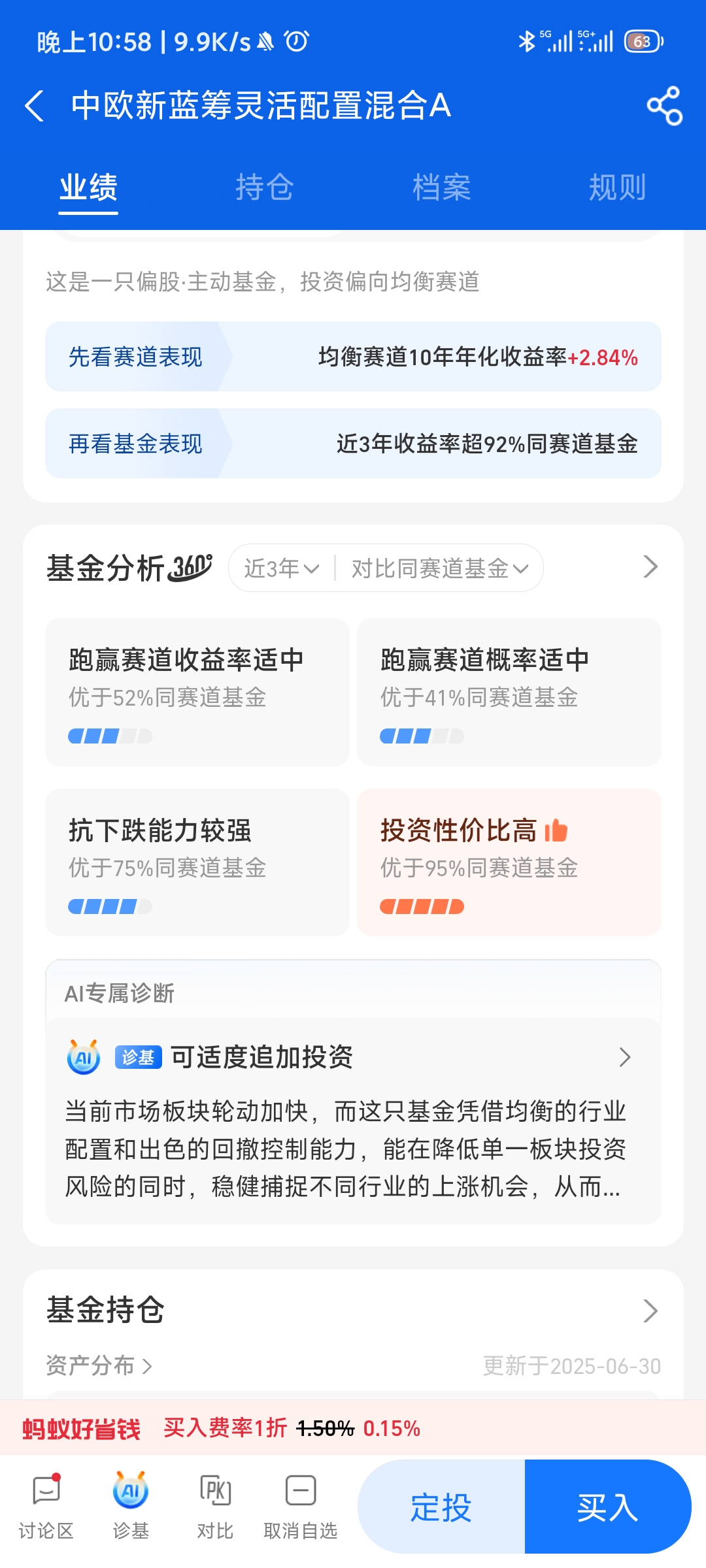706x1568 pixels.
Task: Switch to the 档案 tab
Action: pyautogui.click(x=441, y=188)
